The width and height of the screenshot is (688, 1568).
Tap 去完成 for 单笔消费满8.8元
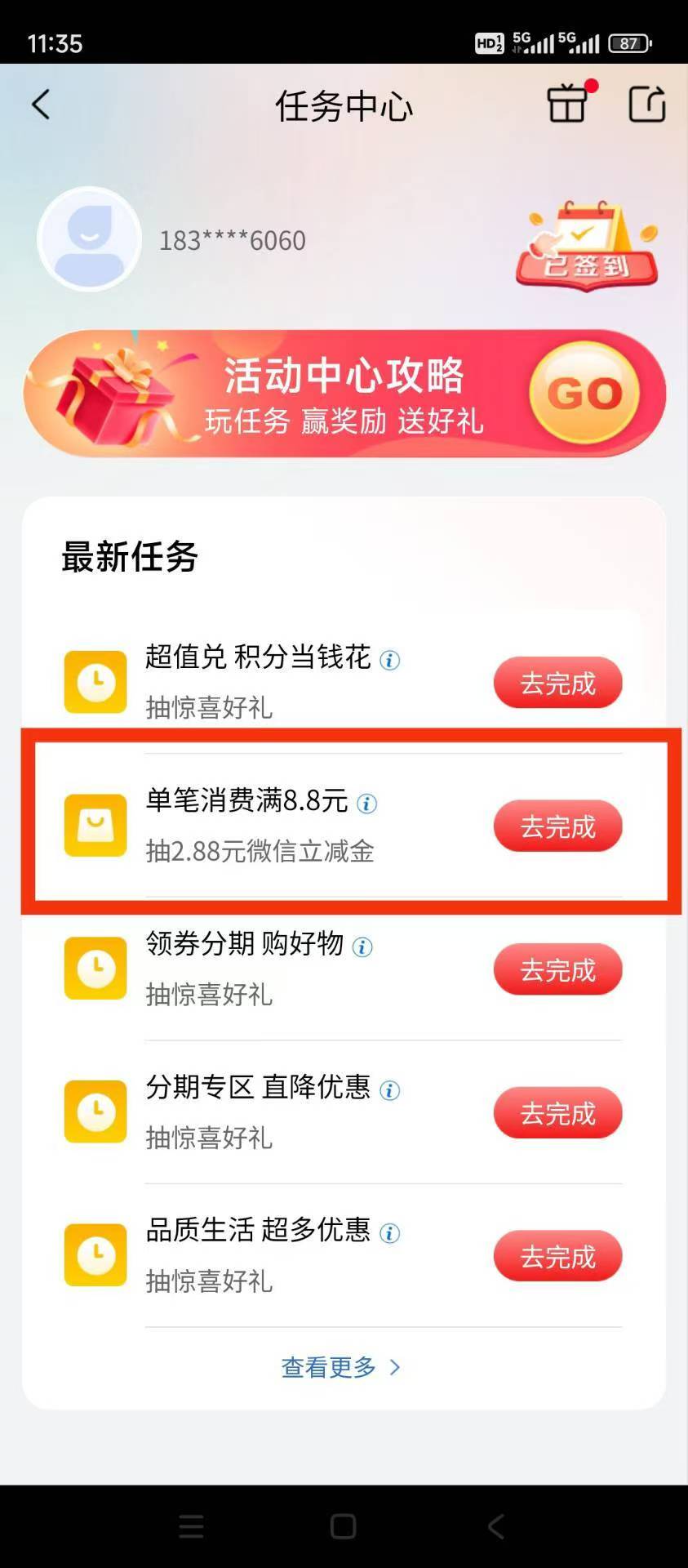tap(557, 826)
